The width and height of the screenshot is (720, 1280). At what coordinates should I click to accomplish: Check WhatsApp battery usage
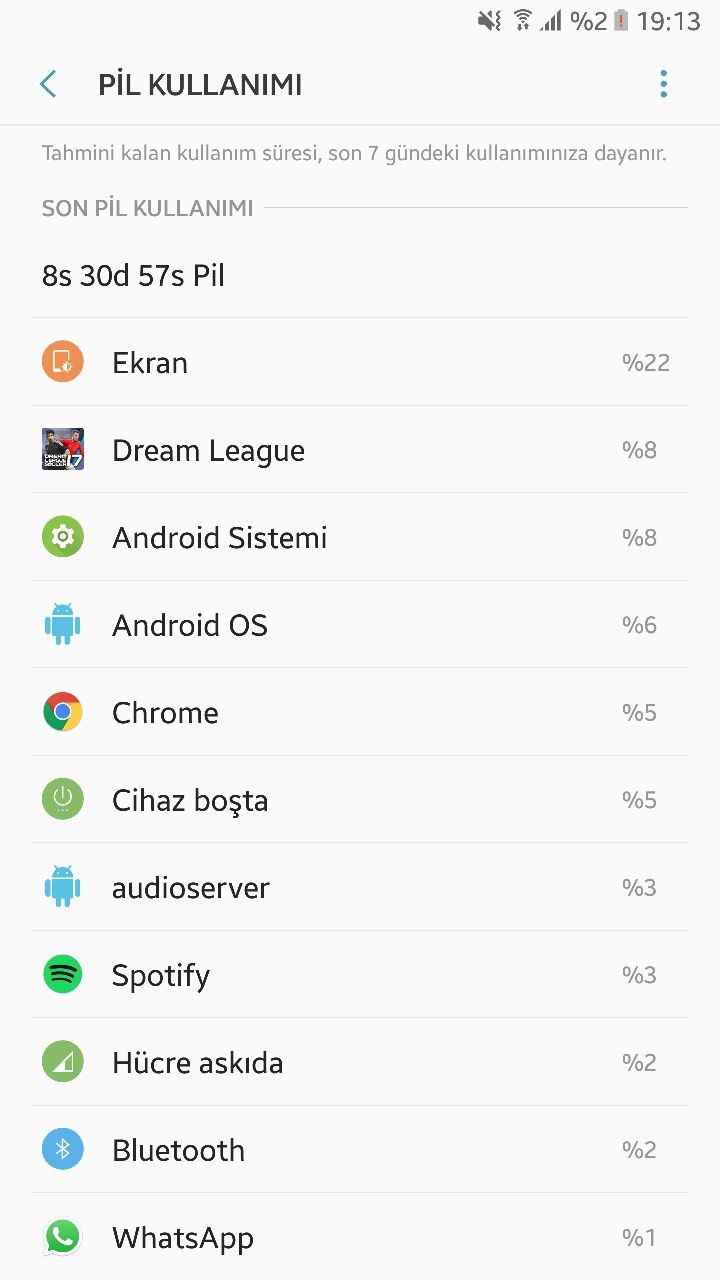pos(359,1237)
